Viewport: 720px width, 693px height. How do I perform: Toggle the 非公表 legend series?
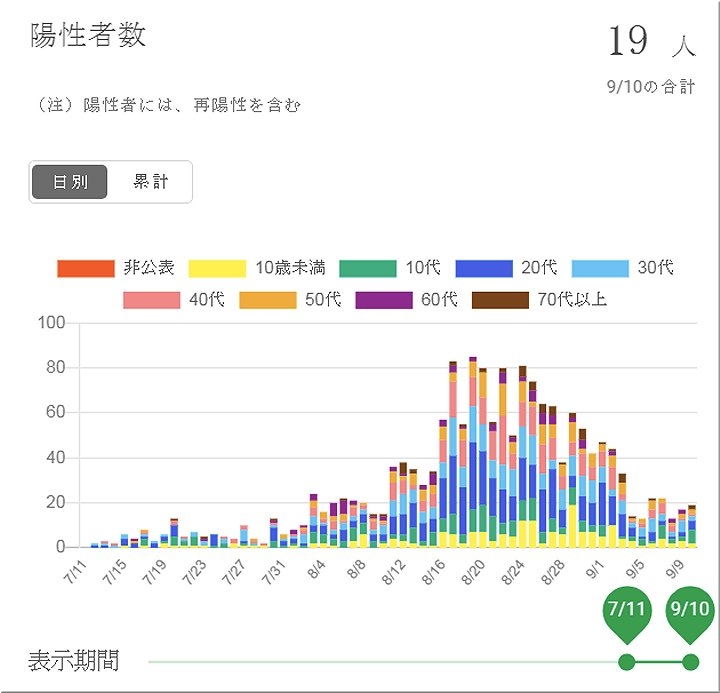116,268
